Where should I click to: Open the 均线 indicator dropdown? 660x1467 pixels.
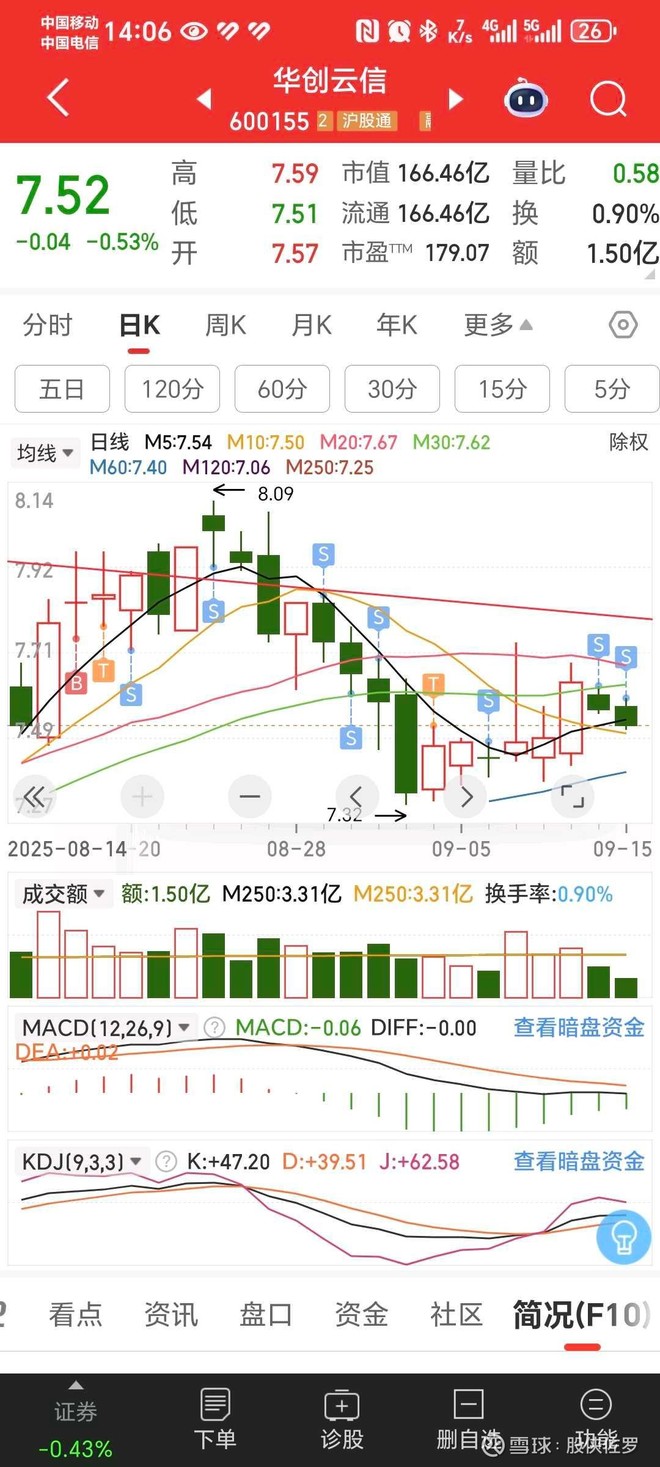pyautogui.click(x=46, y=453)
